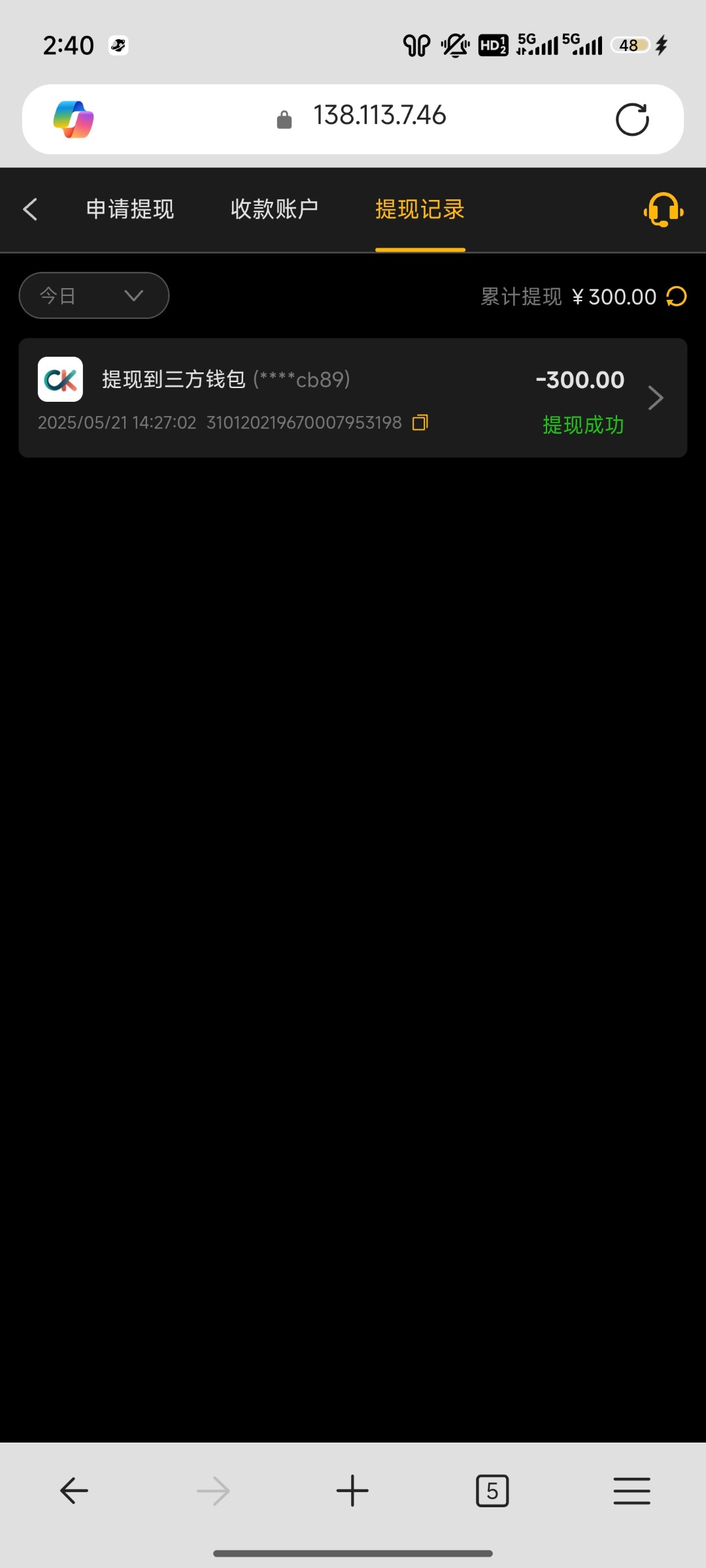Refresh the 累计提现 total
The image size is (706, 1568).
(x=677, y=297)
